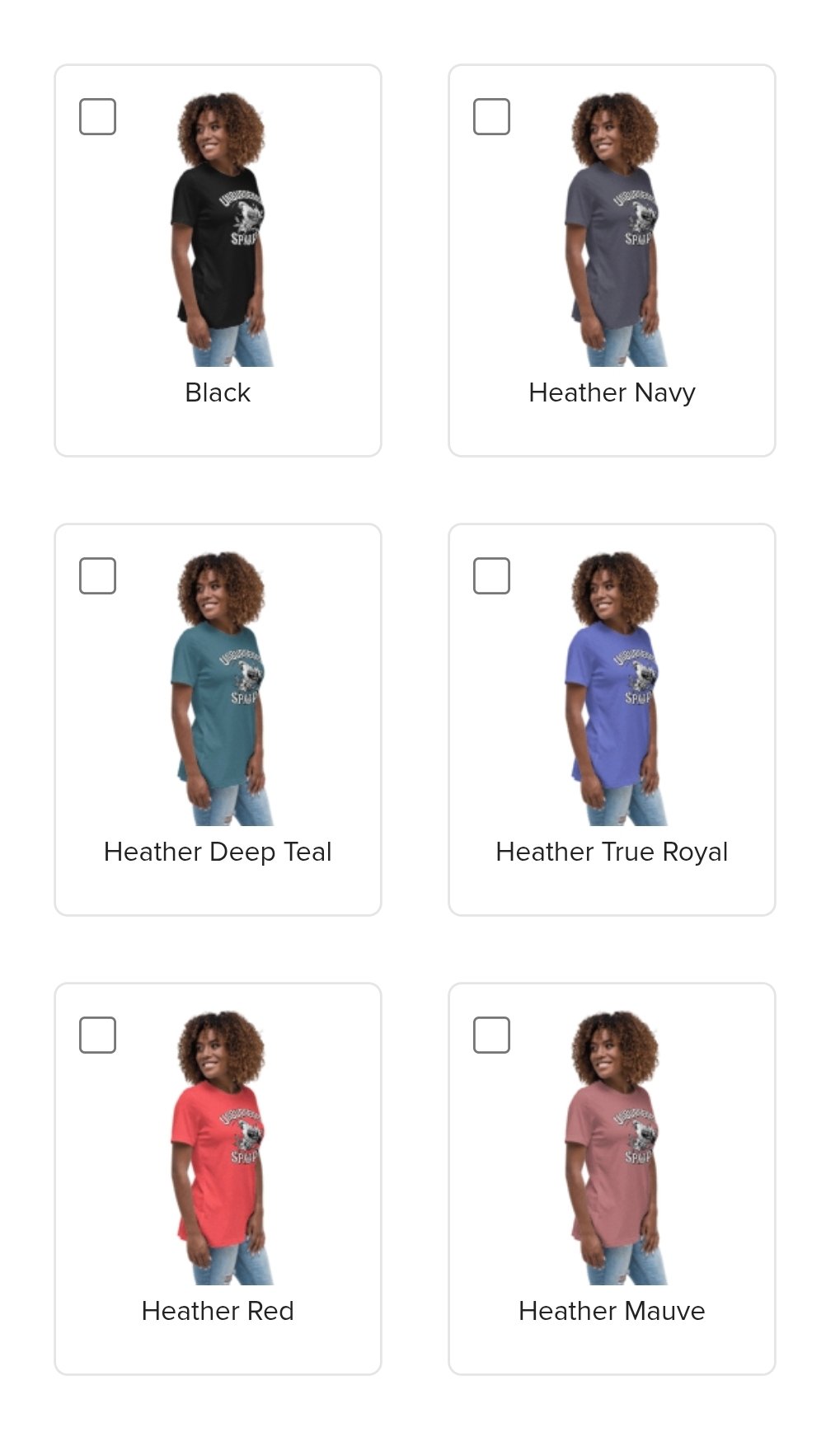The width and height of the screenshot is (840, 1437).
Task: Enable the Heather True Royal checkbox
Action: pyautogui.click(x=491, y=575)
